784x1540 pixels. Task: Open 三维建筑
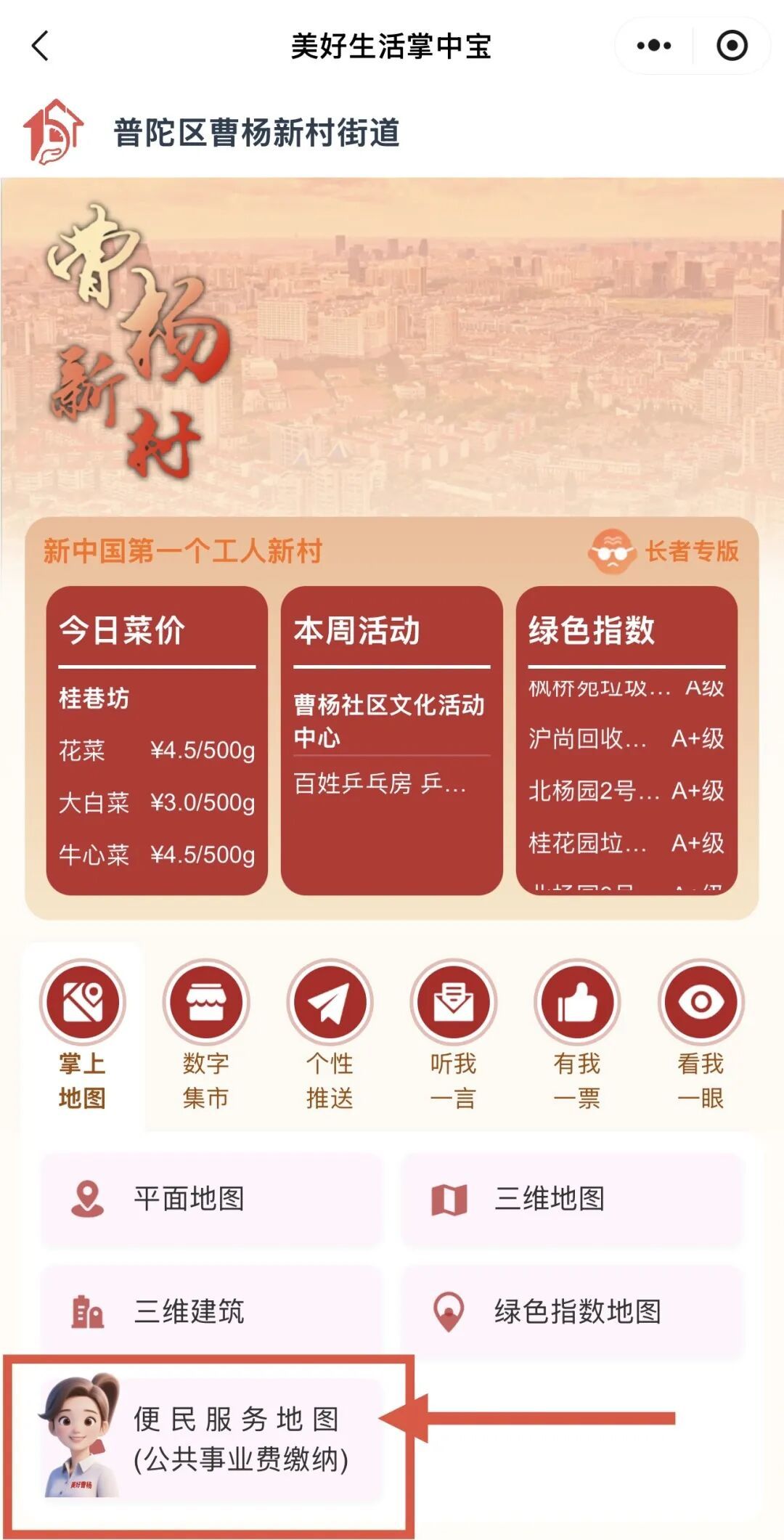[211, 1311]
